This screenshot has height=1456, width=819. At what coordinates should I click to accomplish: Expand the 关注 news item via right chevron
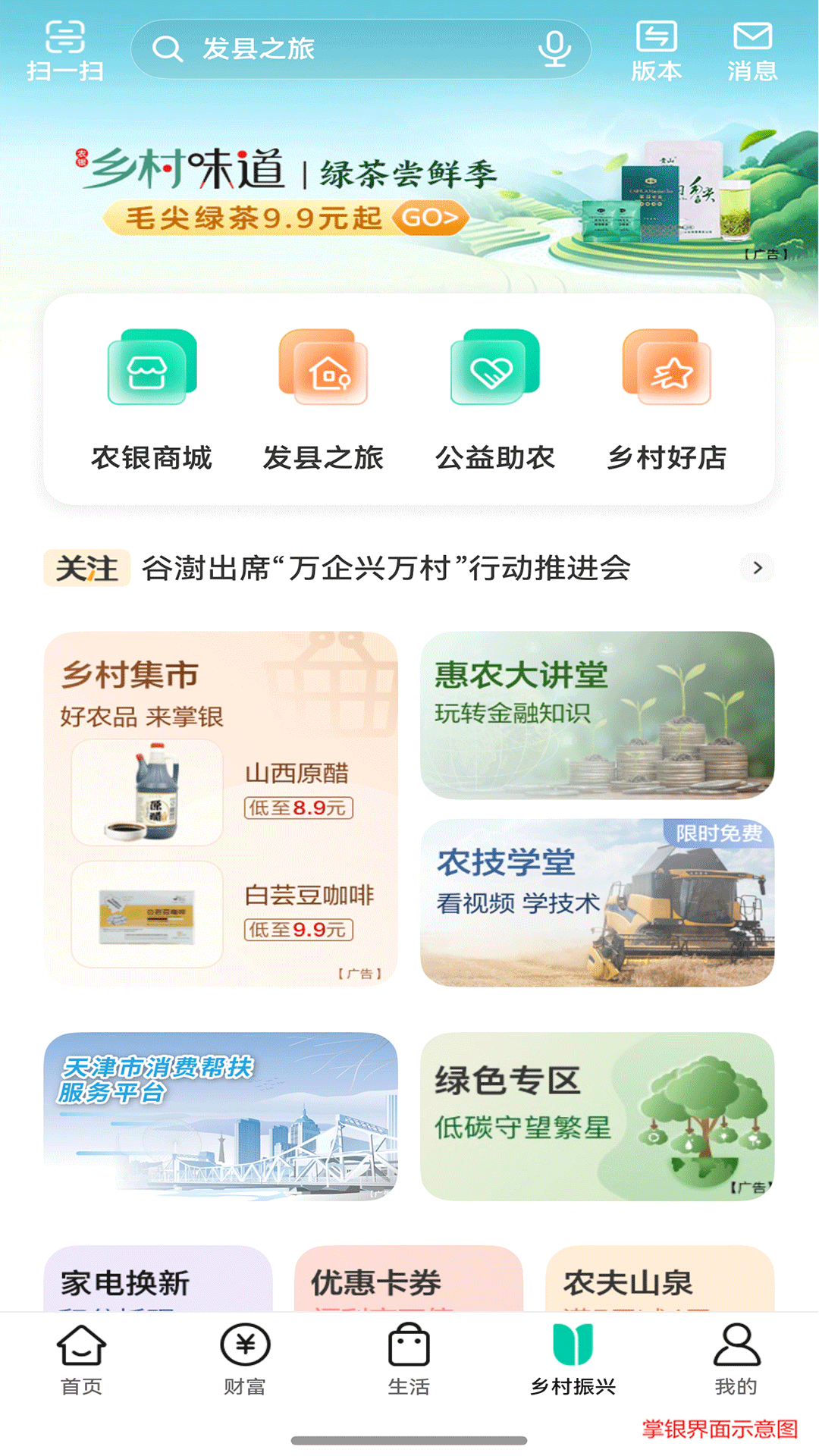757,567
